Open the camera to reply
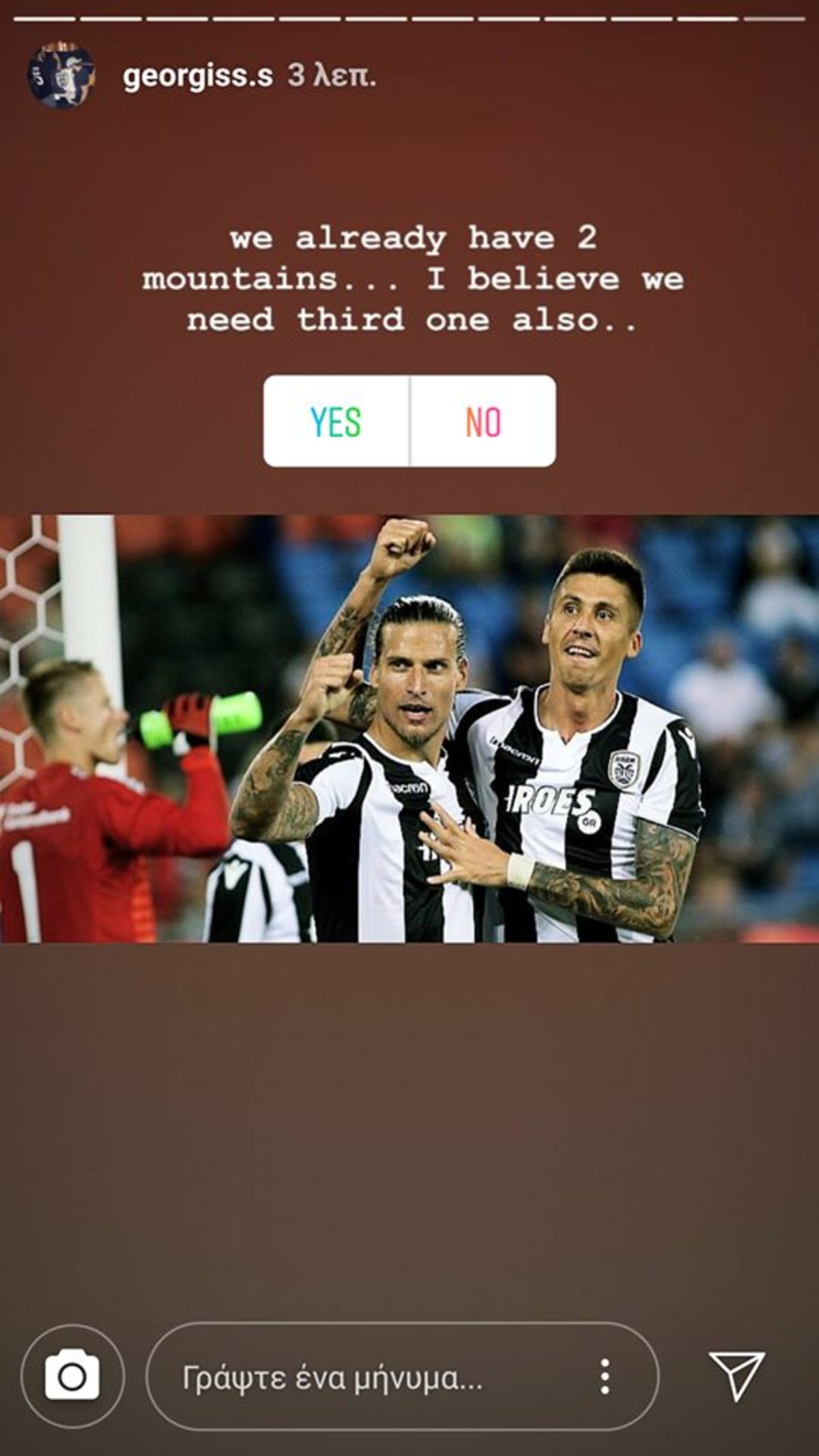The width and height of the screenshot is (819, 1456). coord(72,1375)
